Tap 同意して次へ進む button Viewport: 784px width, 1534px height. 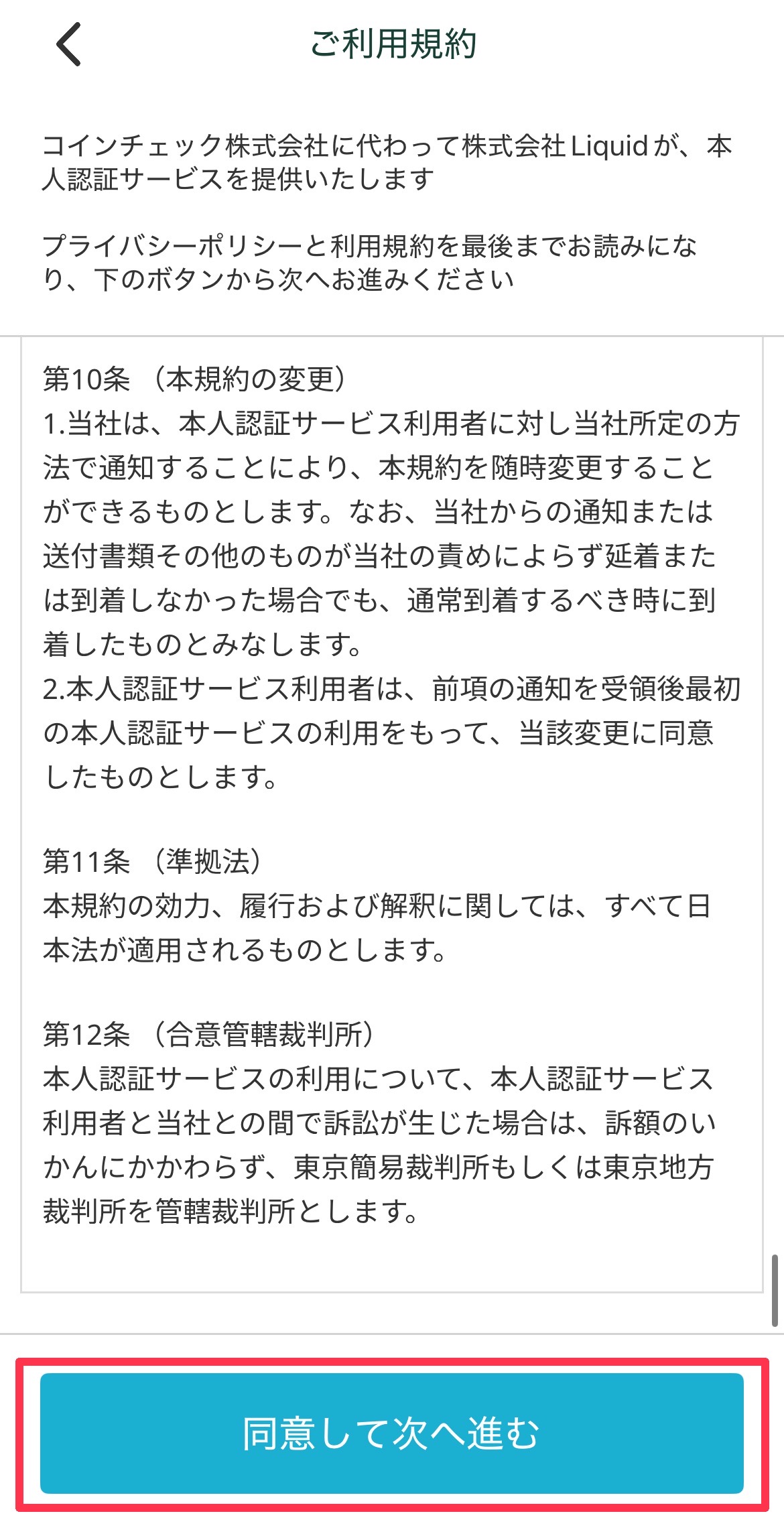click(x=392, y=1433)
